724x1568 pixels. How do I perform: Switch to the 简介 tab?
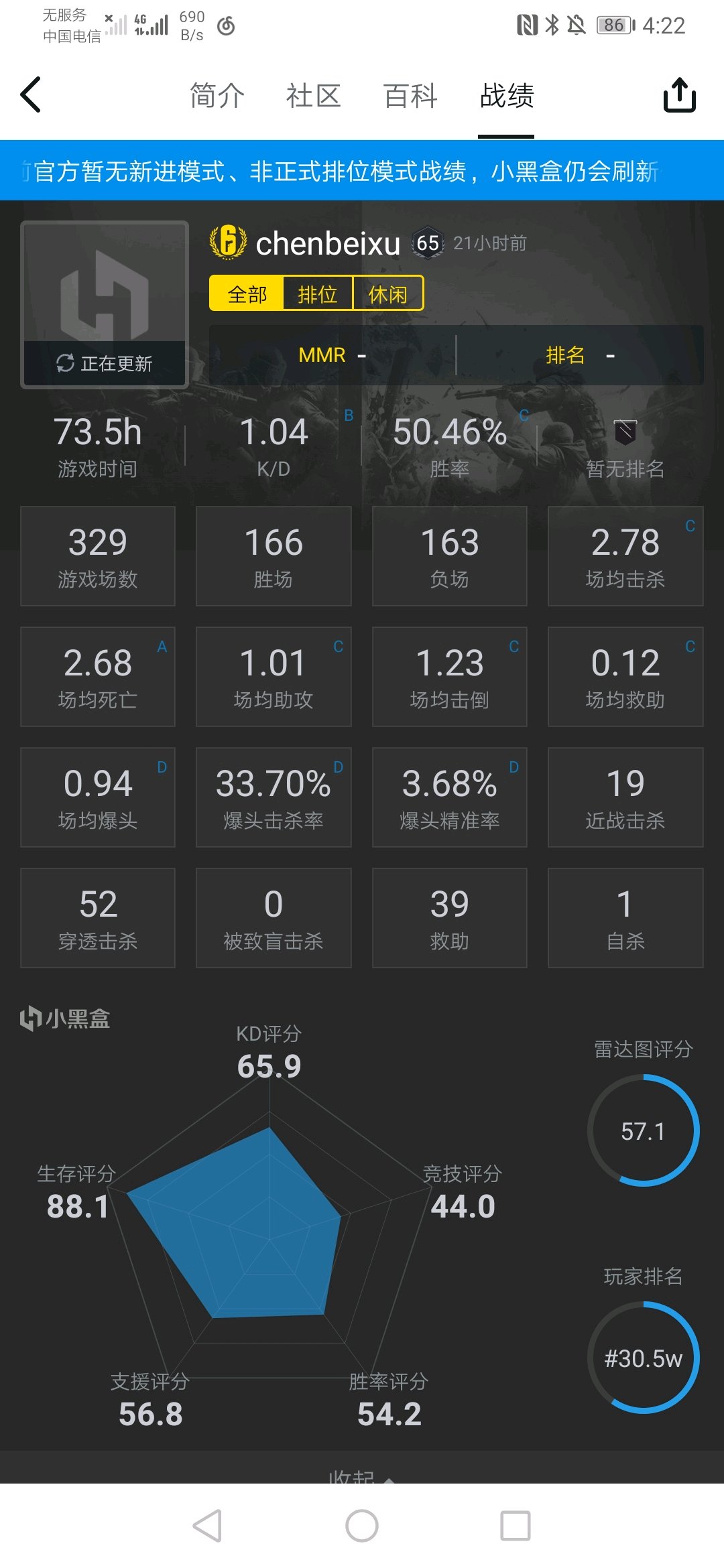point(217,95)
